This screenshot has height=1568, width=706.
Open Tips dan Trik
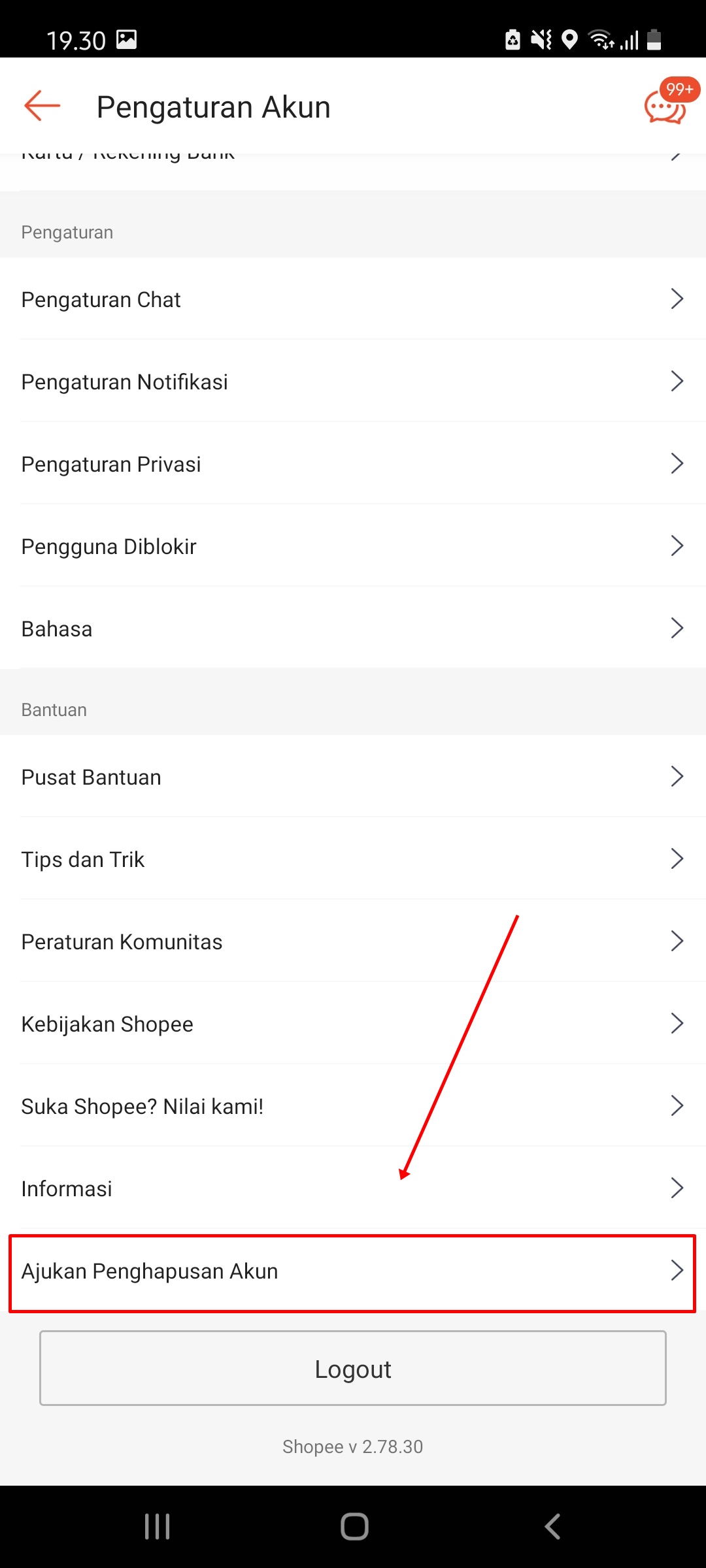tap(353, 859)
